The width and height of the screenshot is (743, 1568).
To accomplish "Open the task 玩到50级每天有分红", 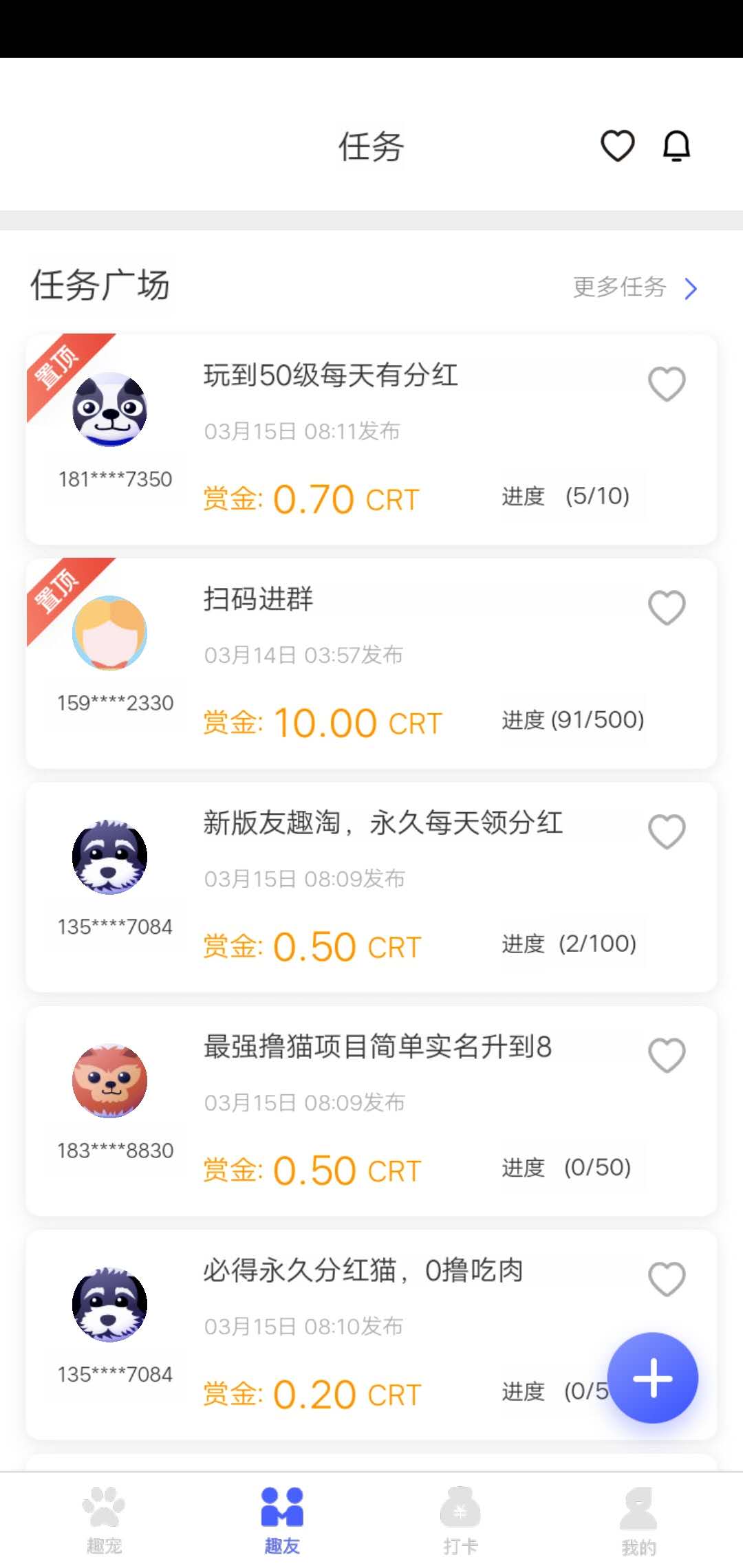I will [331, 375].
